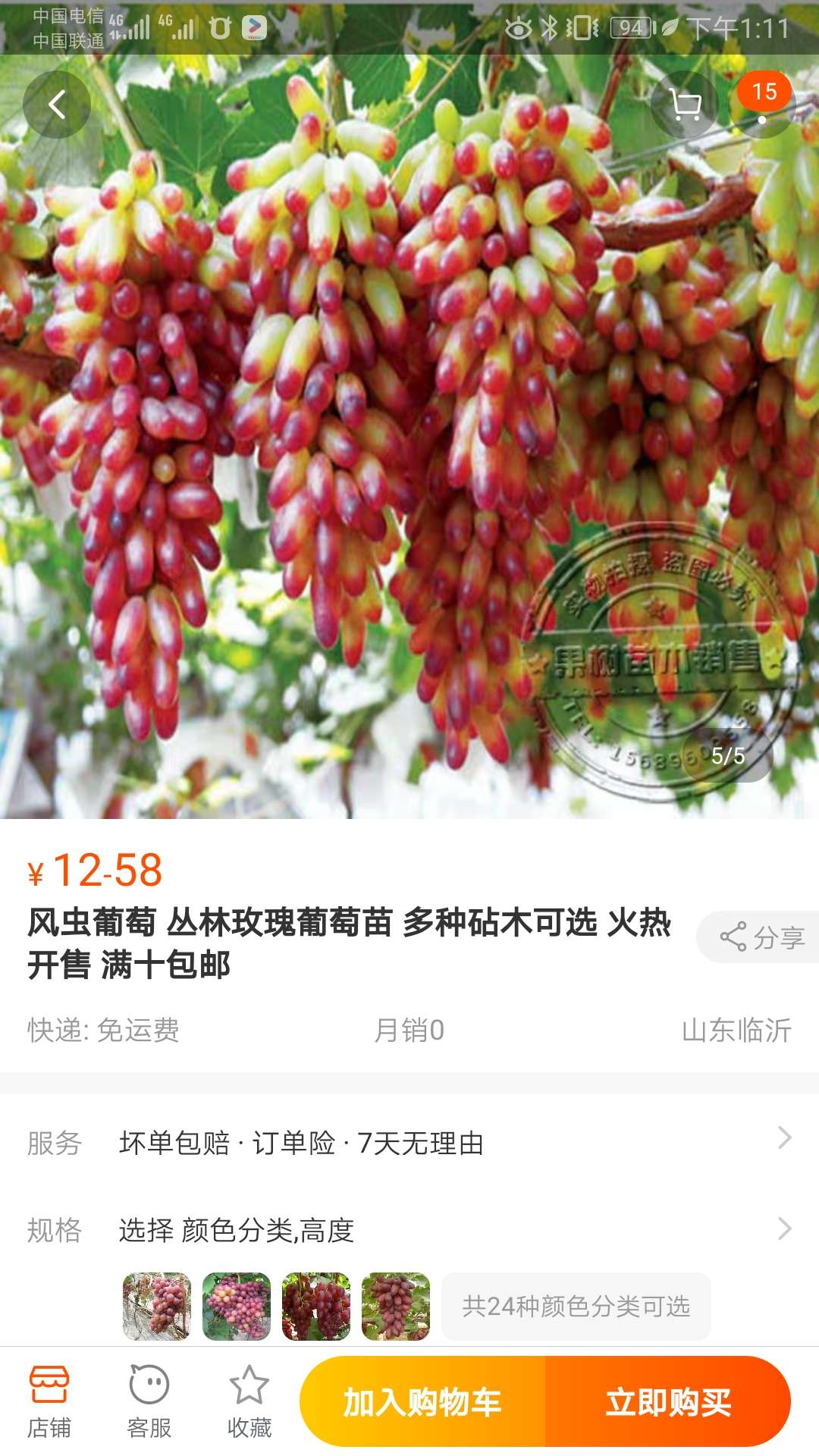
Task: Open the more menu with 15 badge
Action: [x=763, y=105]
